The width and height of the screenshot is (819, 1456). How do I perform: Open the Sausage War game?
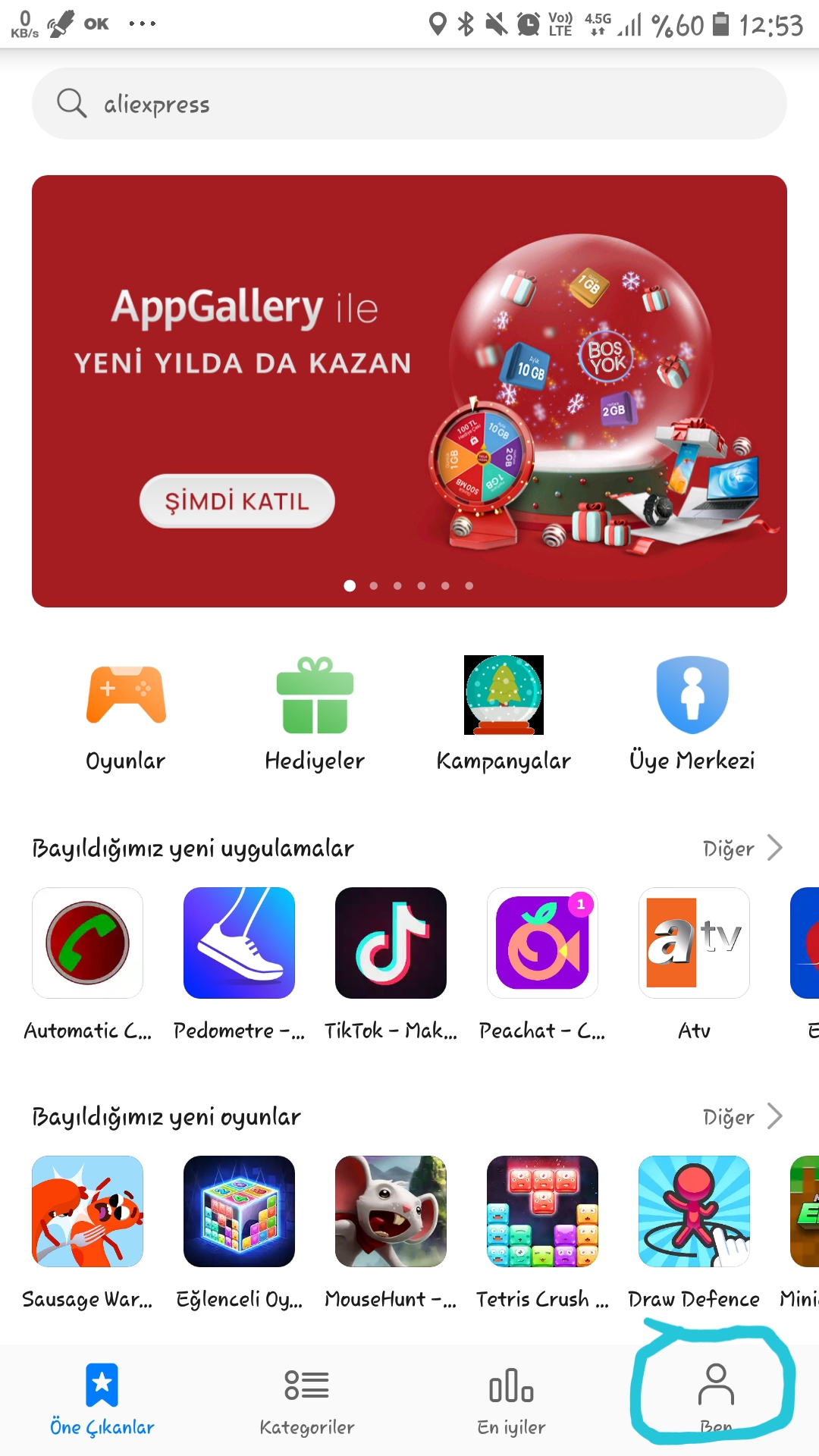87,1211
